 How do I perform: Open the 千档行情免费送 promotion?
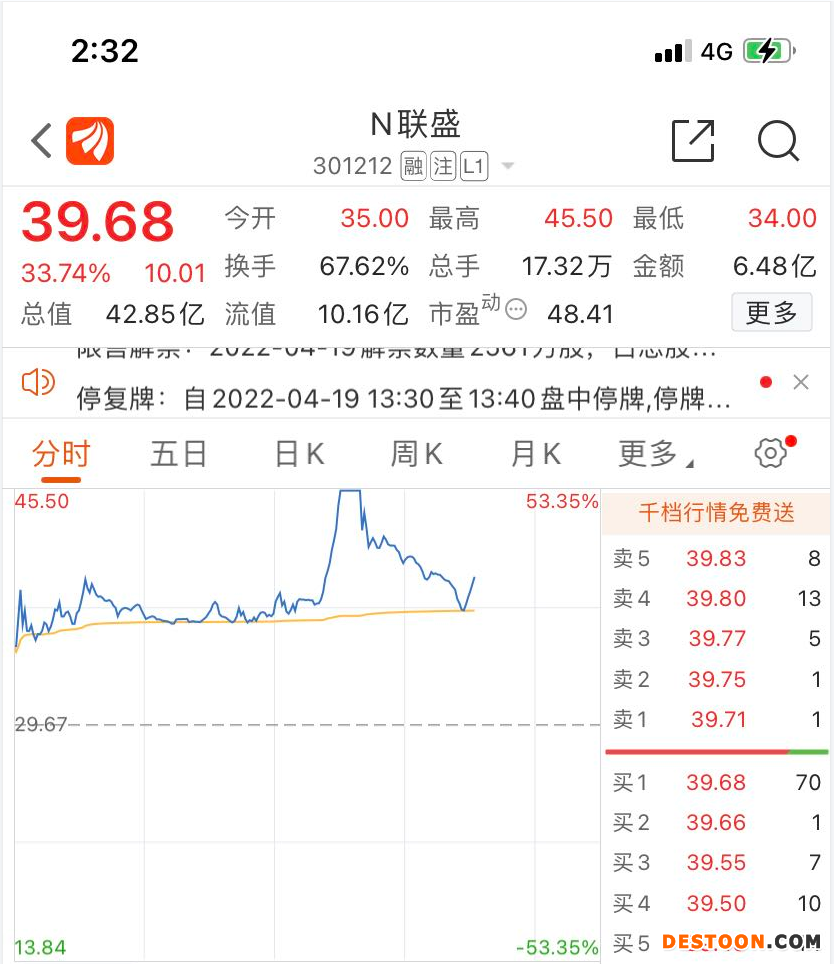click(x=716, y=513)
